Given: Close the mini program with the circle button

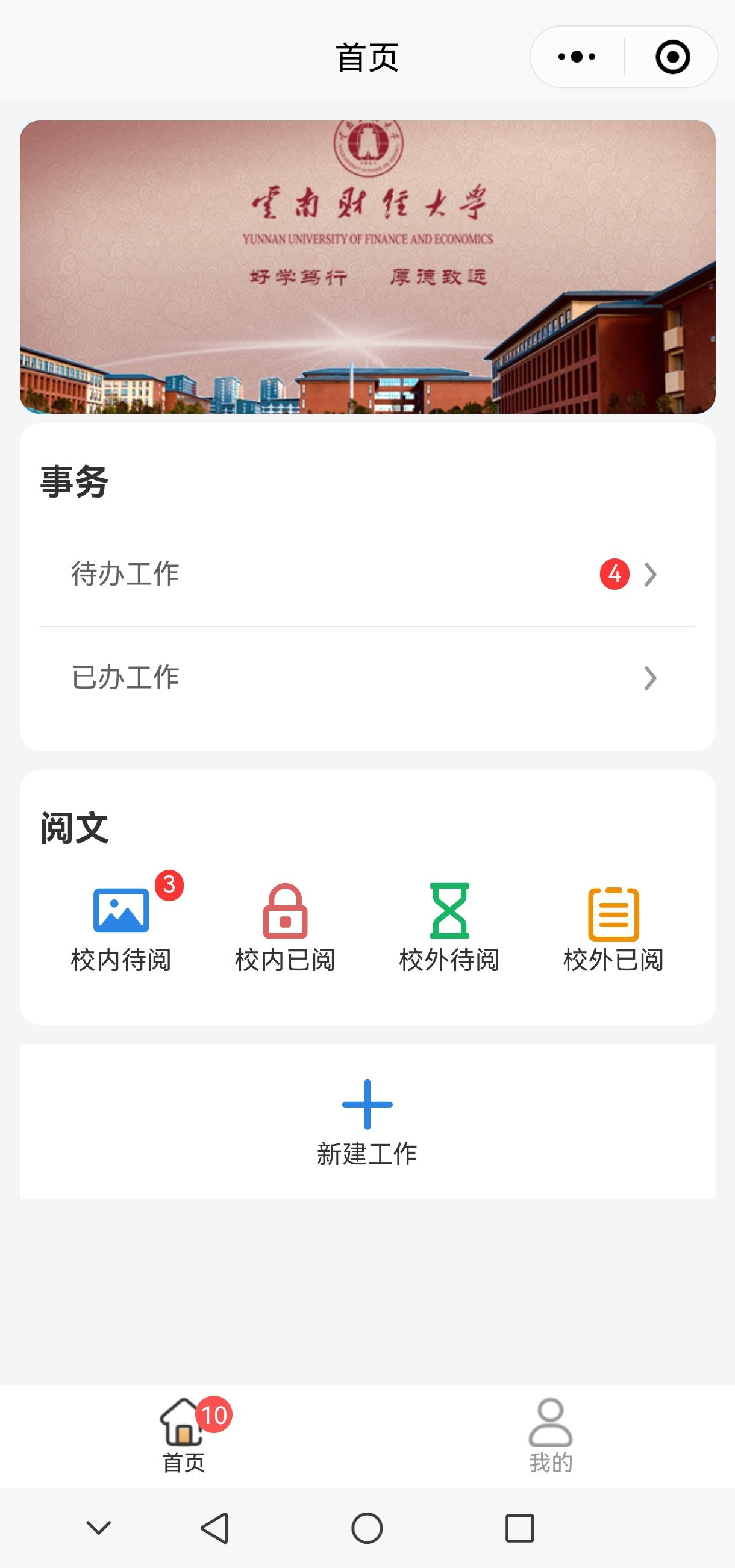Looking at the screenshot, I should 672,57.
